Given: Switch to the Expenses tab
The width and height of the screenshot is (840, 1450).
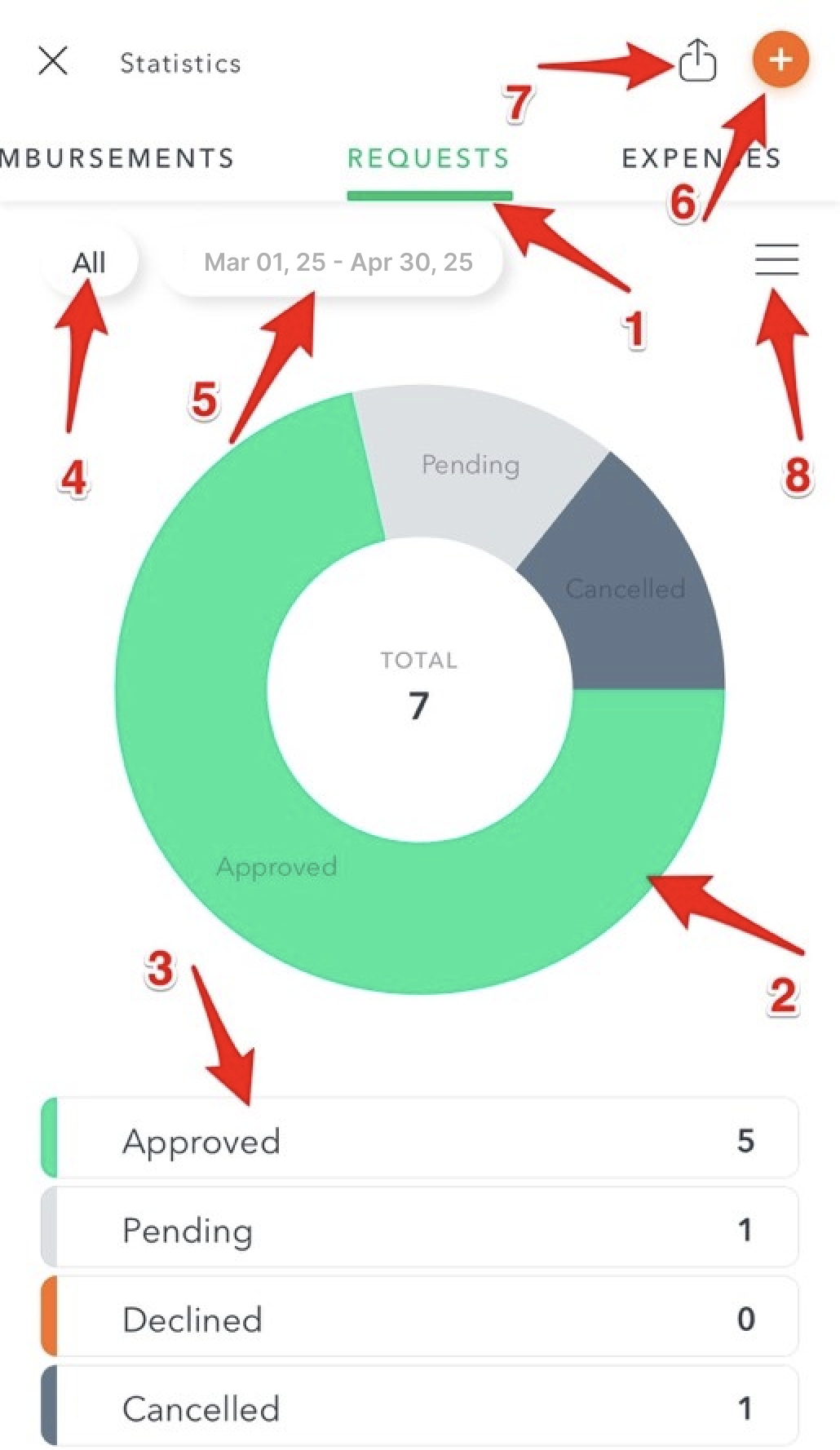Looking at the screenshot, I should tap(700, 157).
